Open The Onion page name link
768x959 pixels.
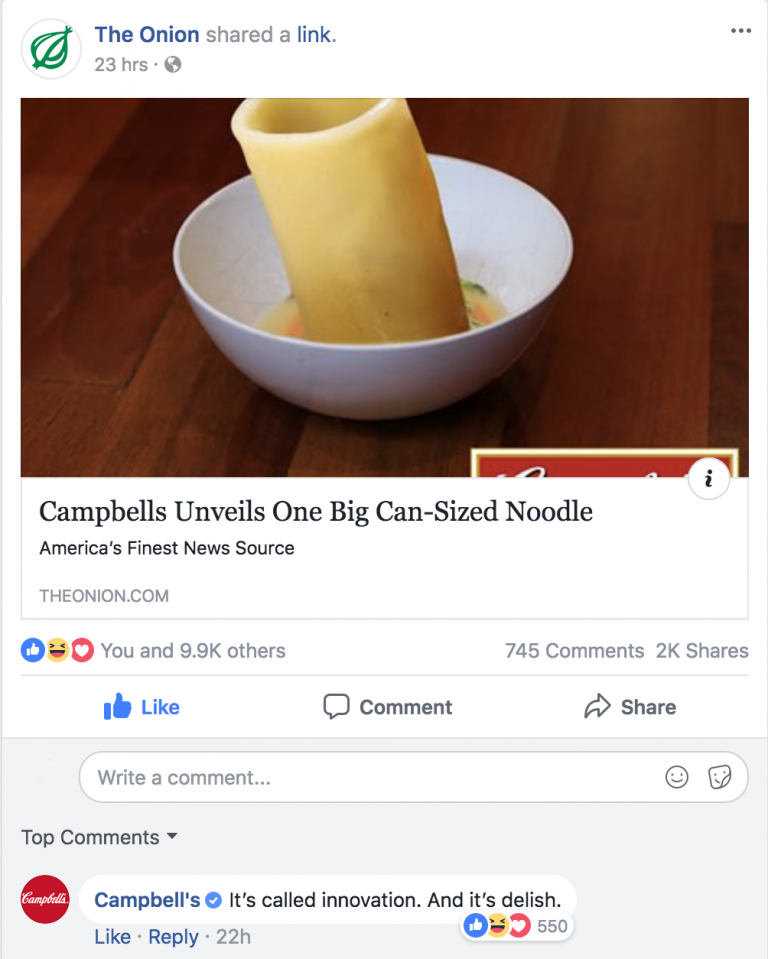pyautogui.click(x=147, y=35)
